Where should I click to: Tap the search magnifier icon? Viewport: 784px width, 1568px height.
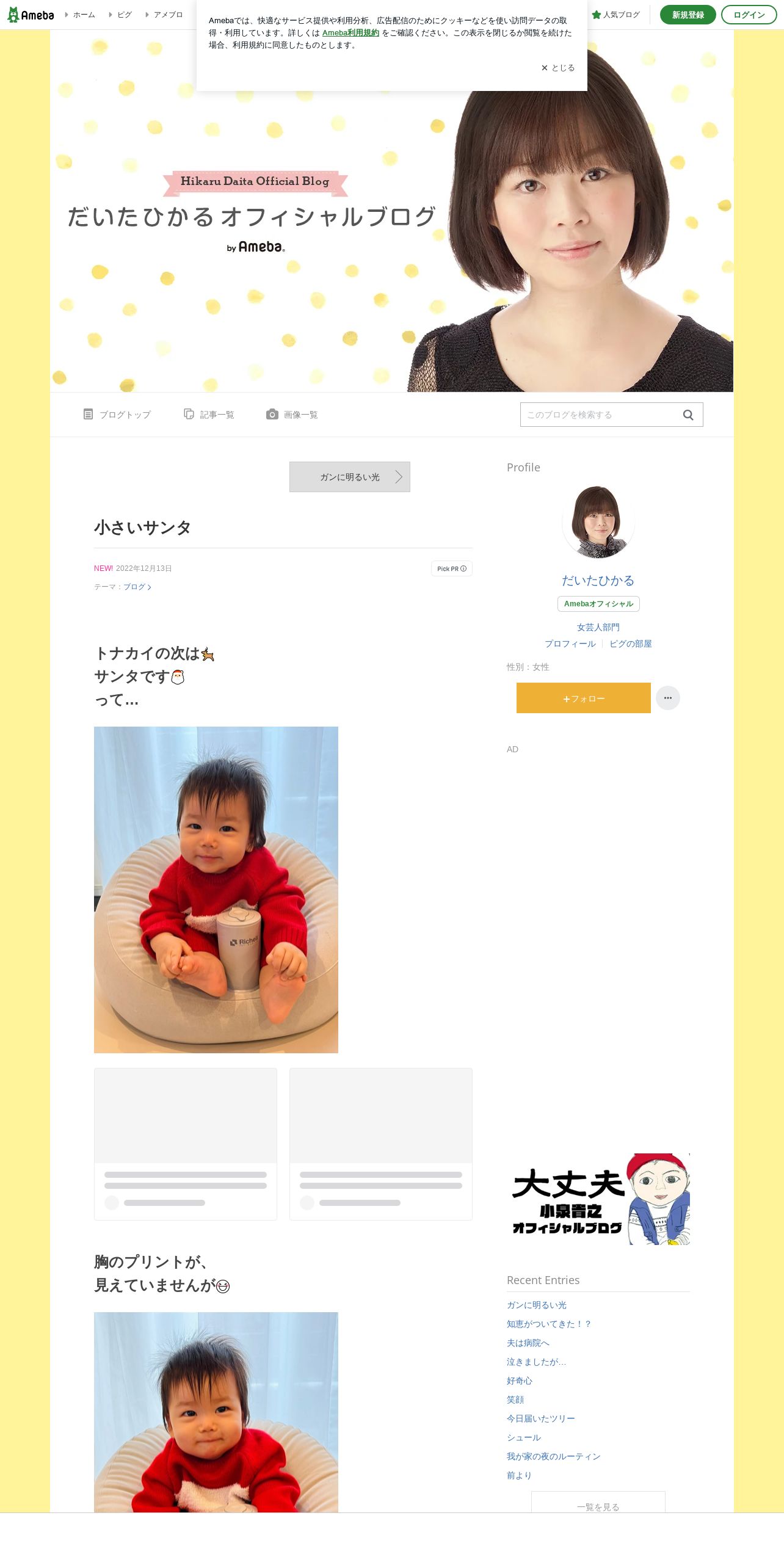688,415
